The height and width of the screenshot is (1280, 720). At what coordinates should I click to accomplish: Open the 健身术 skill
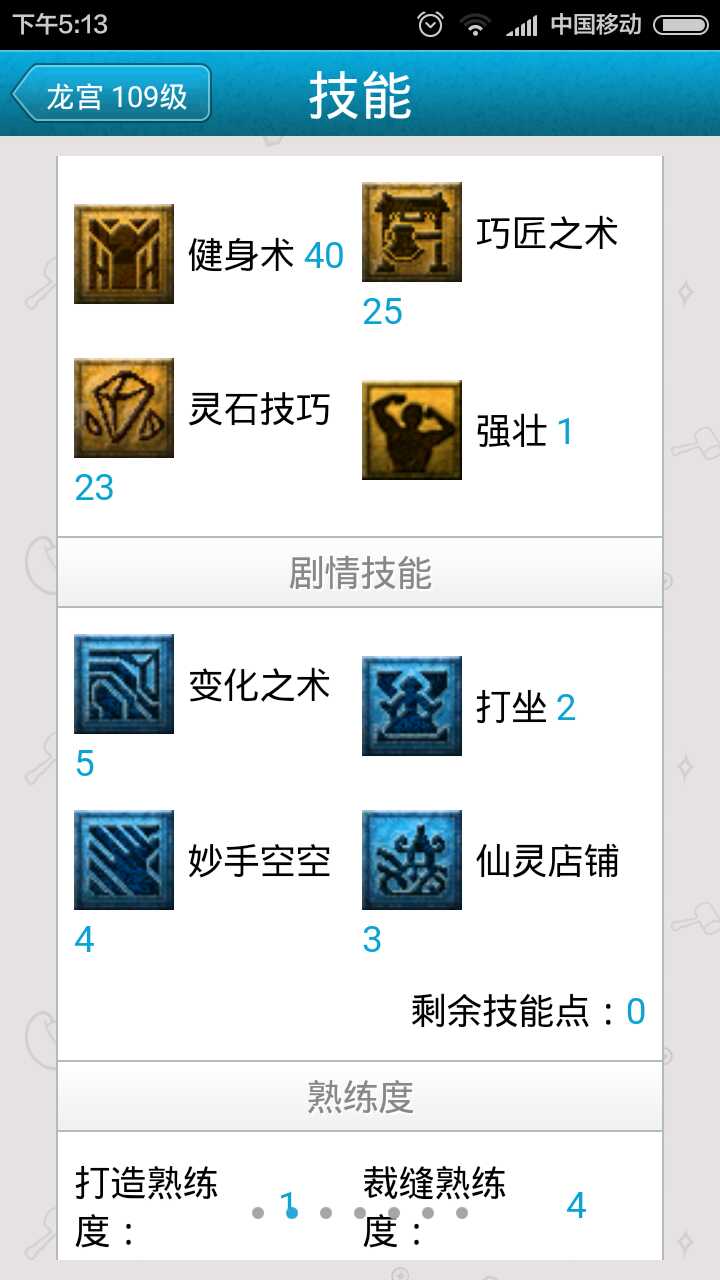(124, 254)
